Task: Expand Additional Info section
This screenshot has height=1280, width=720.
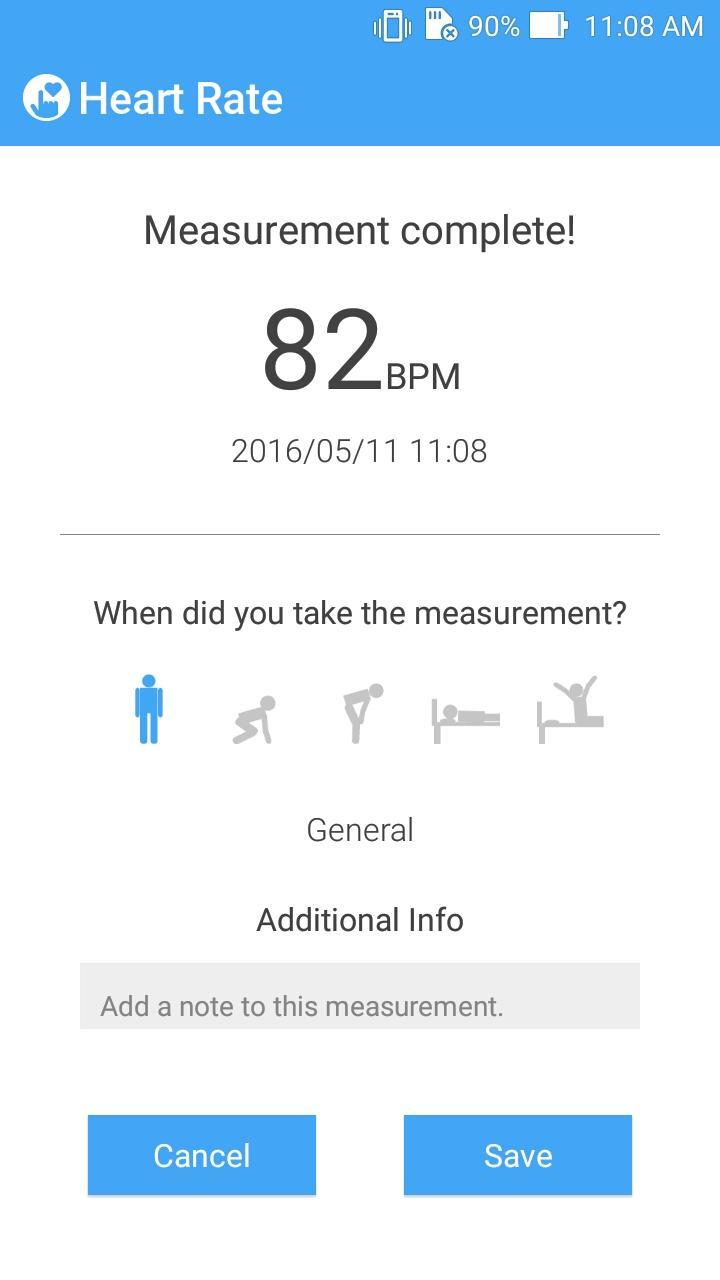Action: 360,919
